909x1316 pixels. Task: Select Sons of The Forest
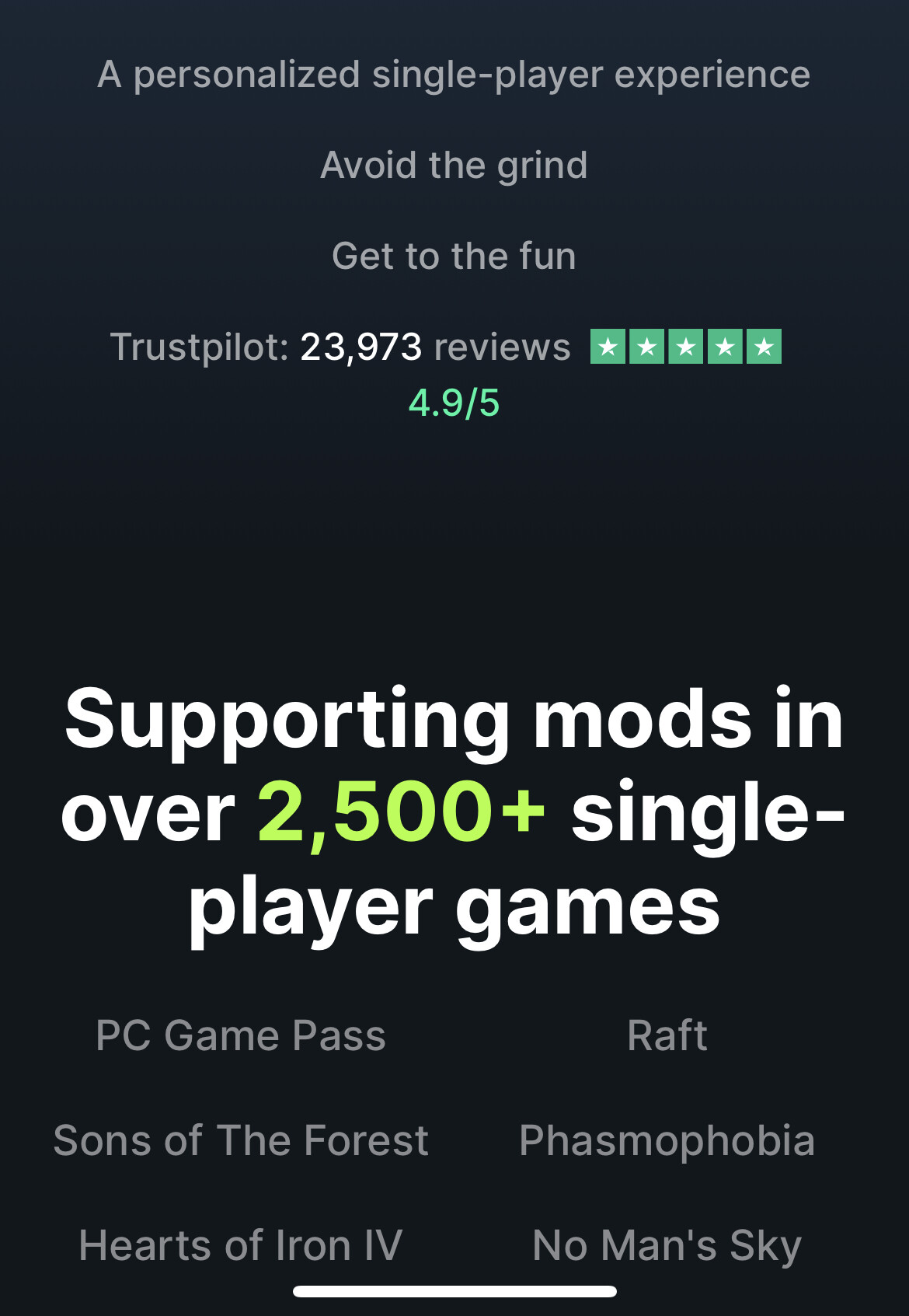point(241,1140)
